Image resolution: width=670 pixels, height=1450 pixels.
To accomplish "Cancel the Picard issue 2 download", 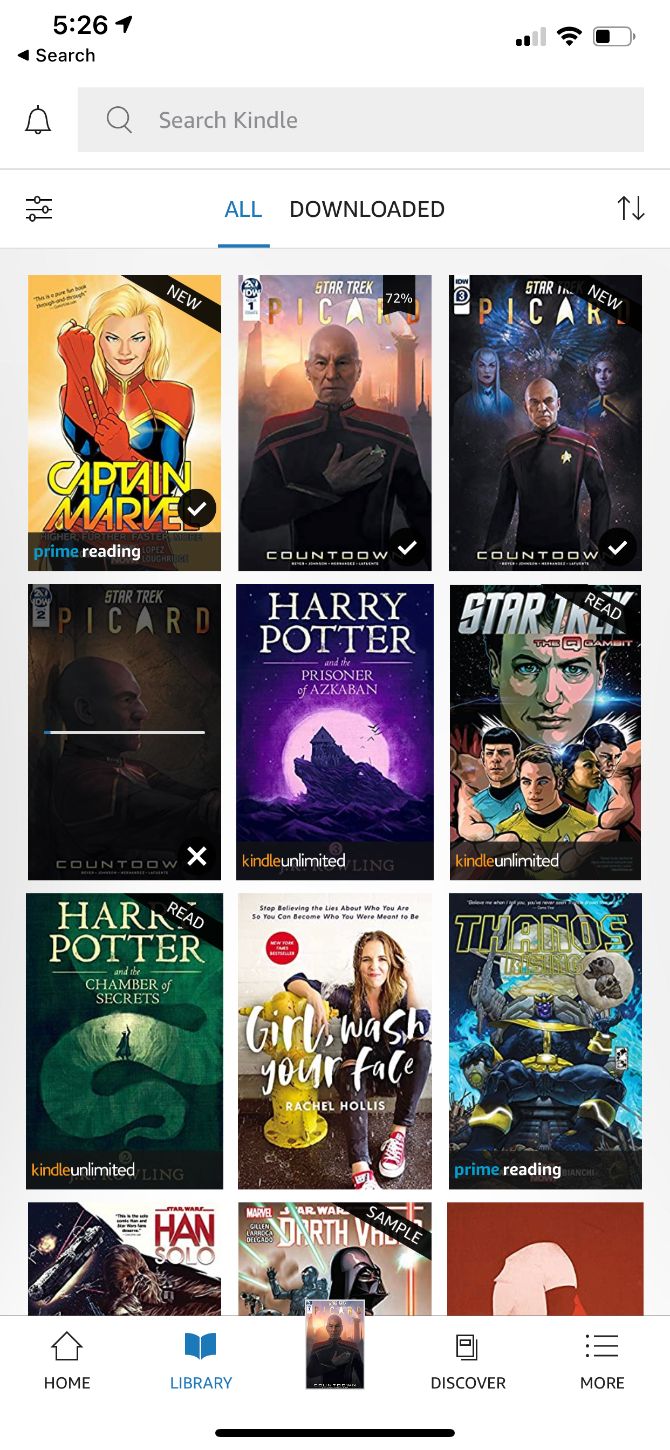I will point(197,856).
